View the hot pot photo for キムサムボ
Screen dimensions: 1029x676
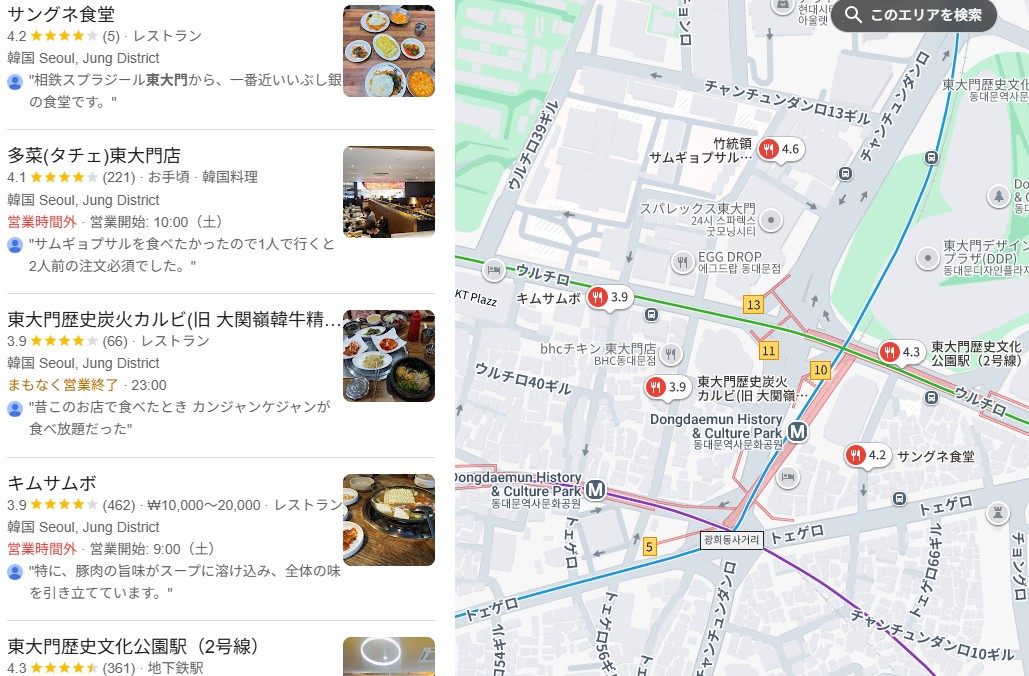pos(388,520)
